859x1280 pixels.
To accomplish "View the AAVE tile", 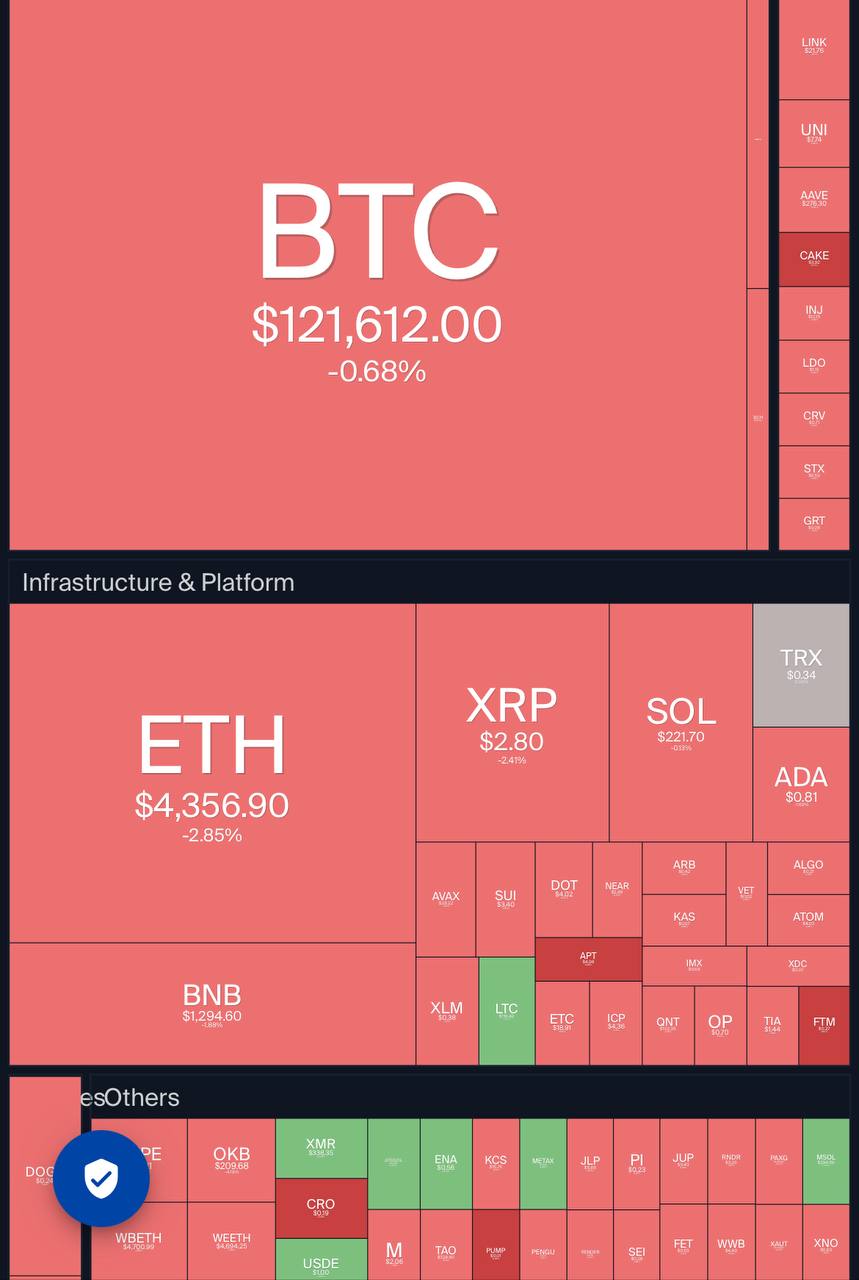I will click(x=814, y=199).
